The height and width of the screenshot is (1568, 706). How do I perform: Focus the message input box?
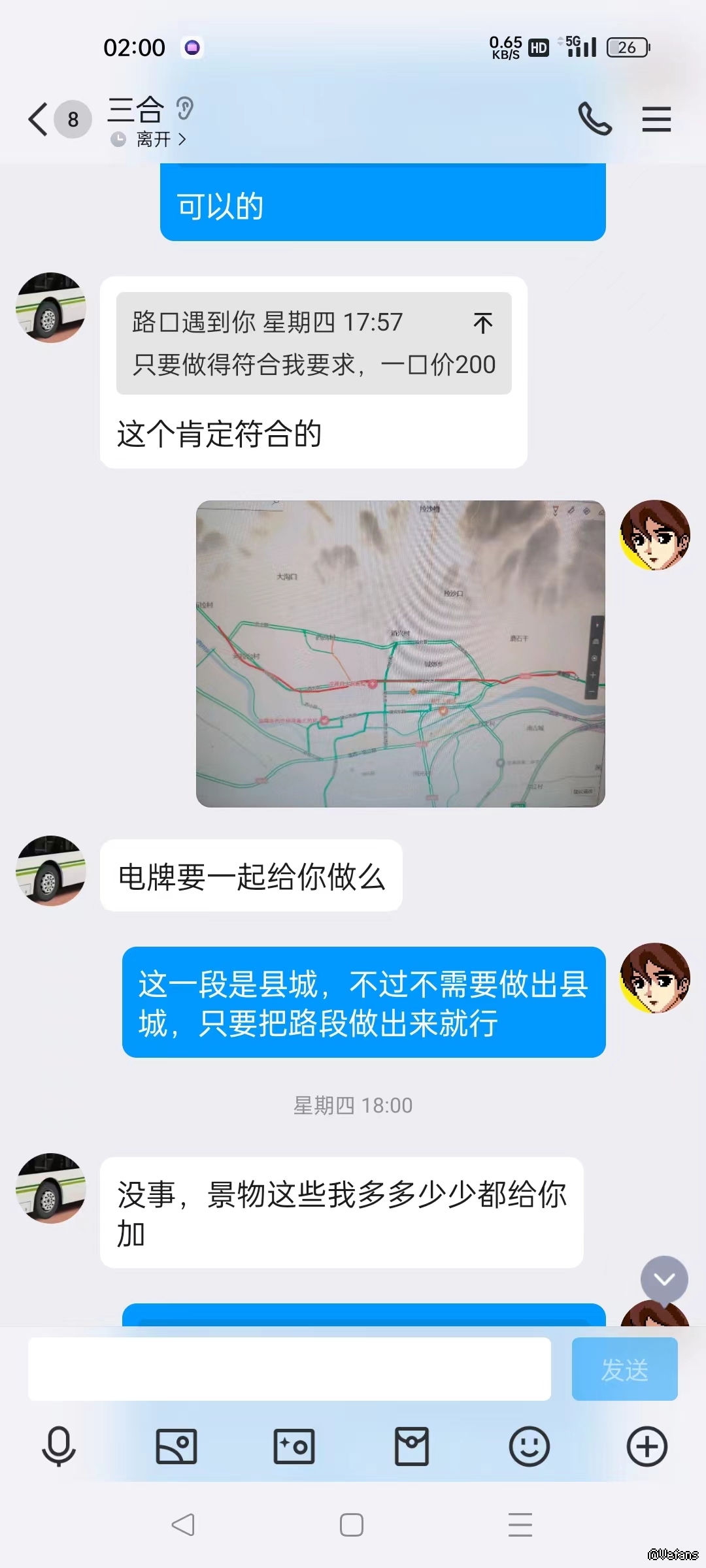coord(290,1369)
